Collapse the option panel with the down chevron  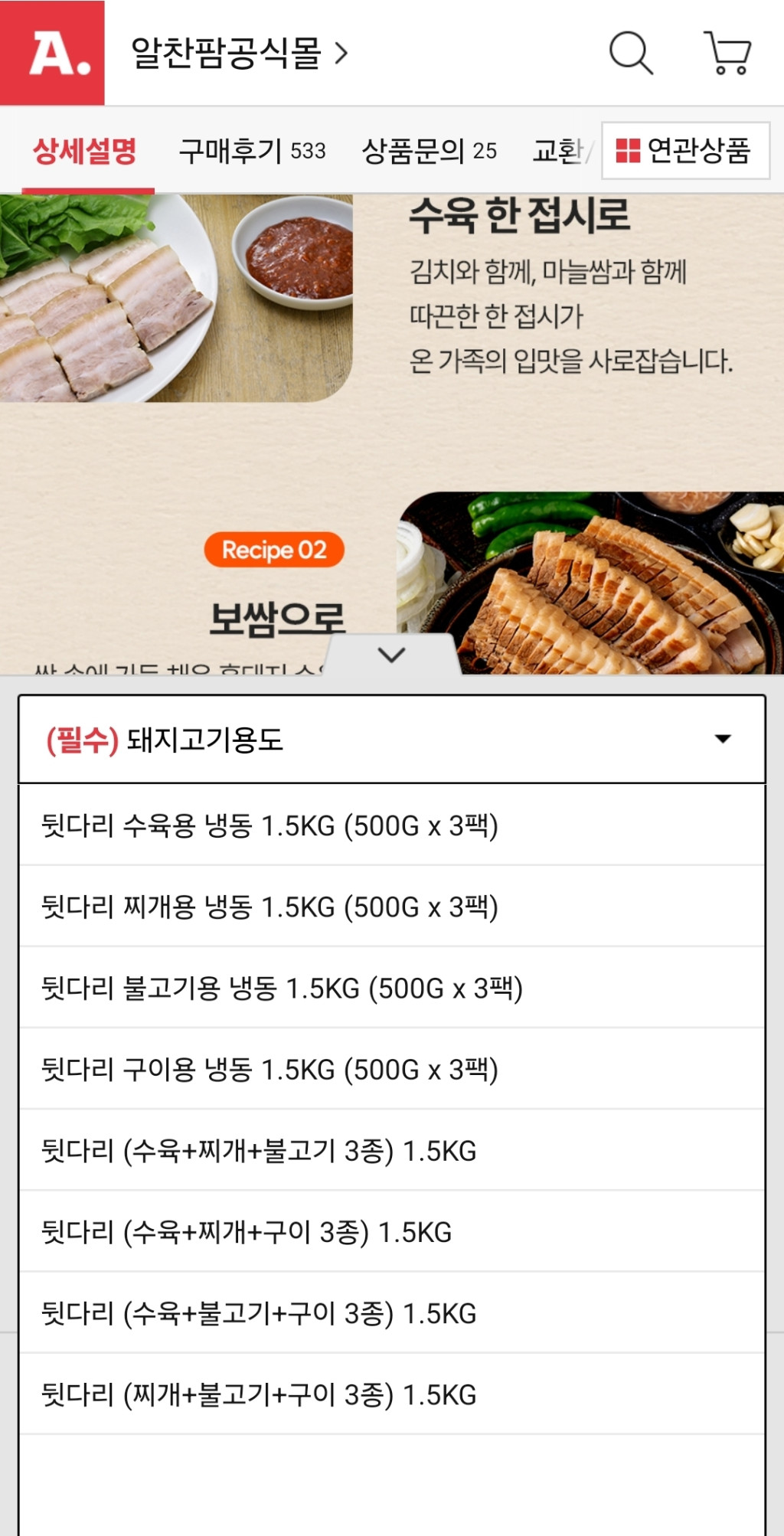(x=391, y=655)
